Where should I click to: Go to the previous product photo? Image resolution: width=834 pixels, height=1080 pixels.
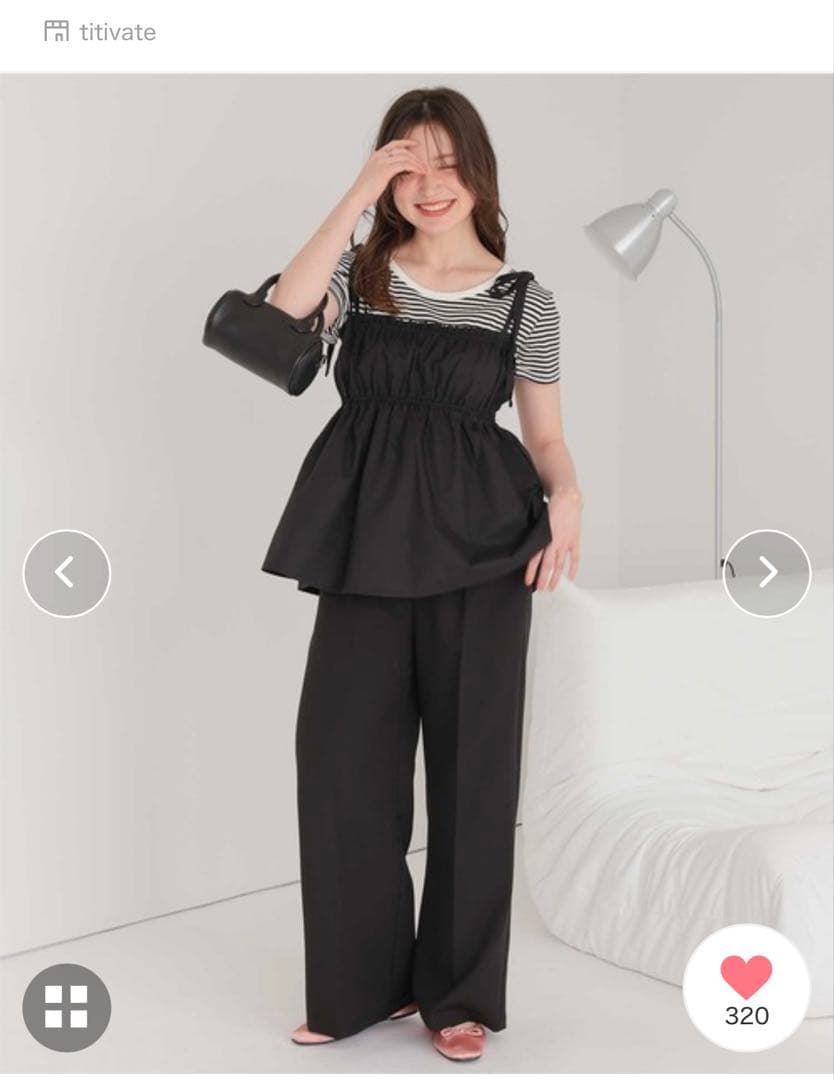(67, 572)
